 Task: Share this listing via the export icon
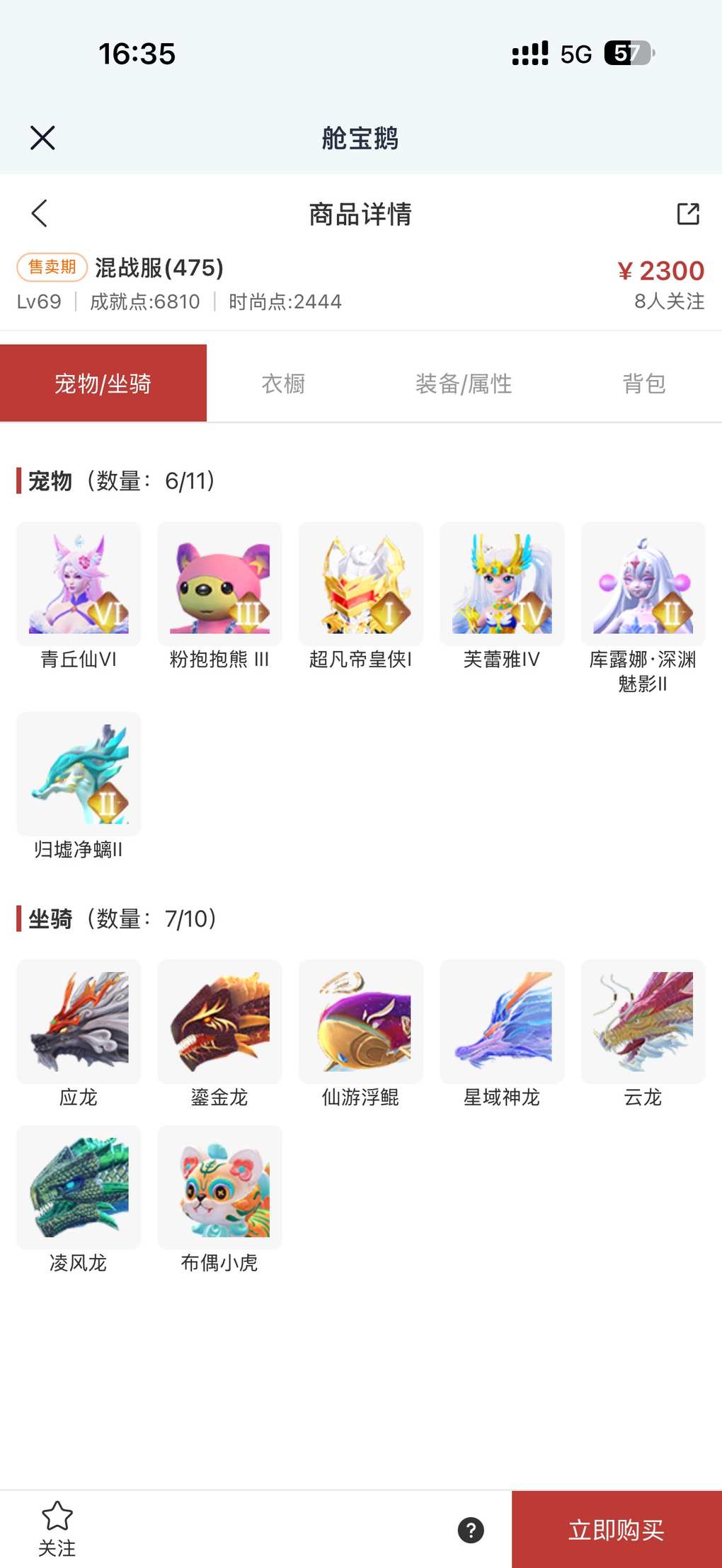[687, 213]
